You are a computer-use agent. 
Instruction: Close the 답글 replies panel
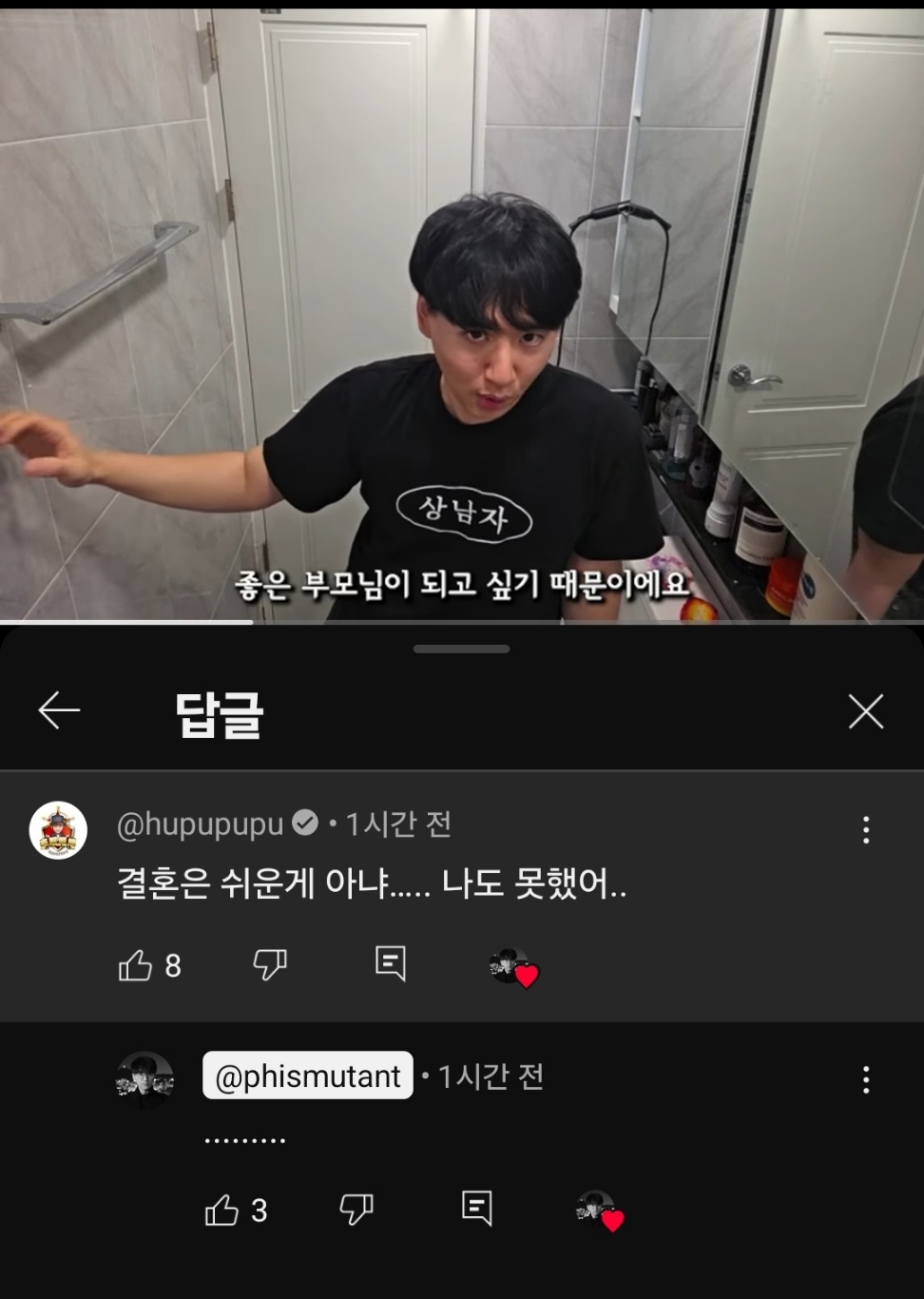865,710
